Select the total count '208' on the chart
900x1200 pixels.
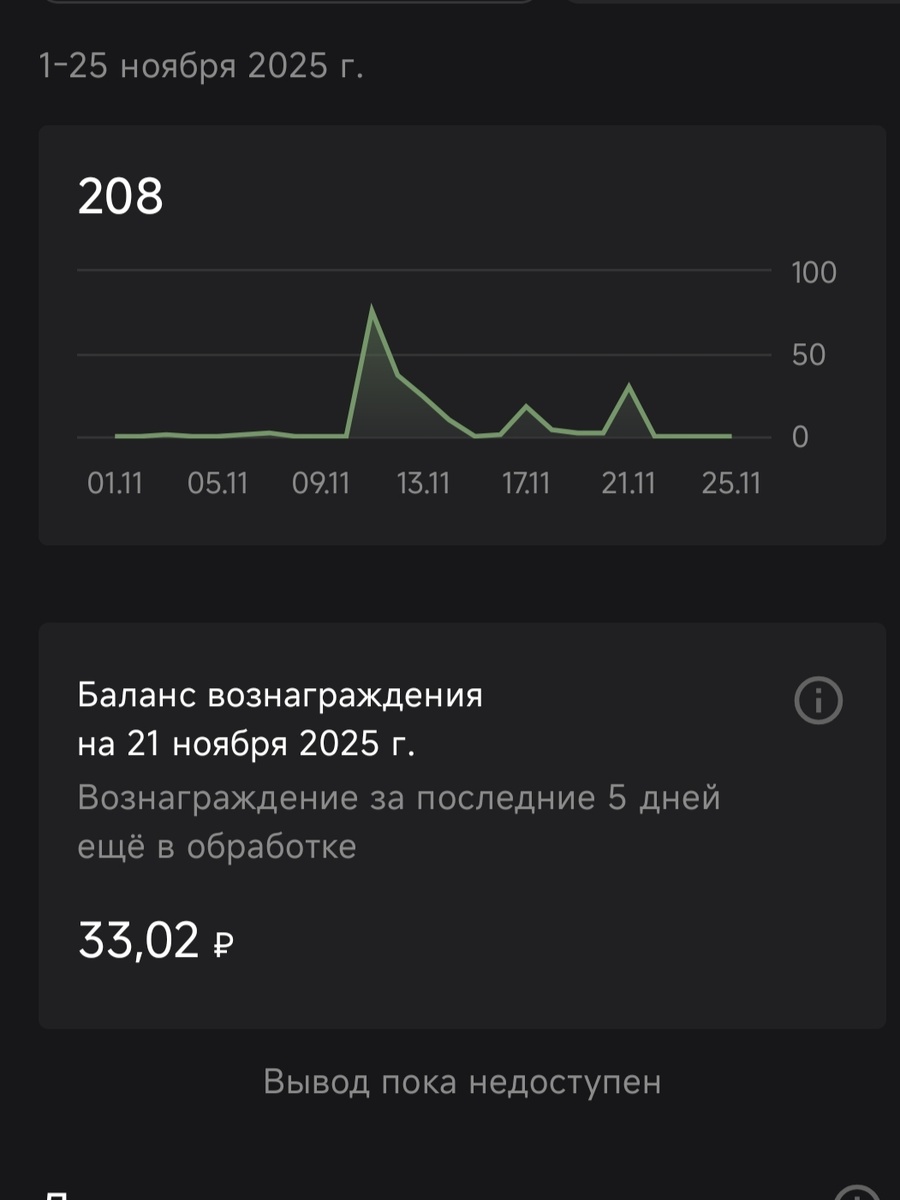(121, 198)
